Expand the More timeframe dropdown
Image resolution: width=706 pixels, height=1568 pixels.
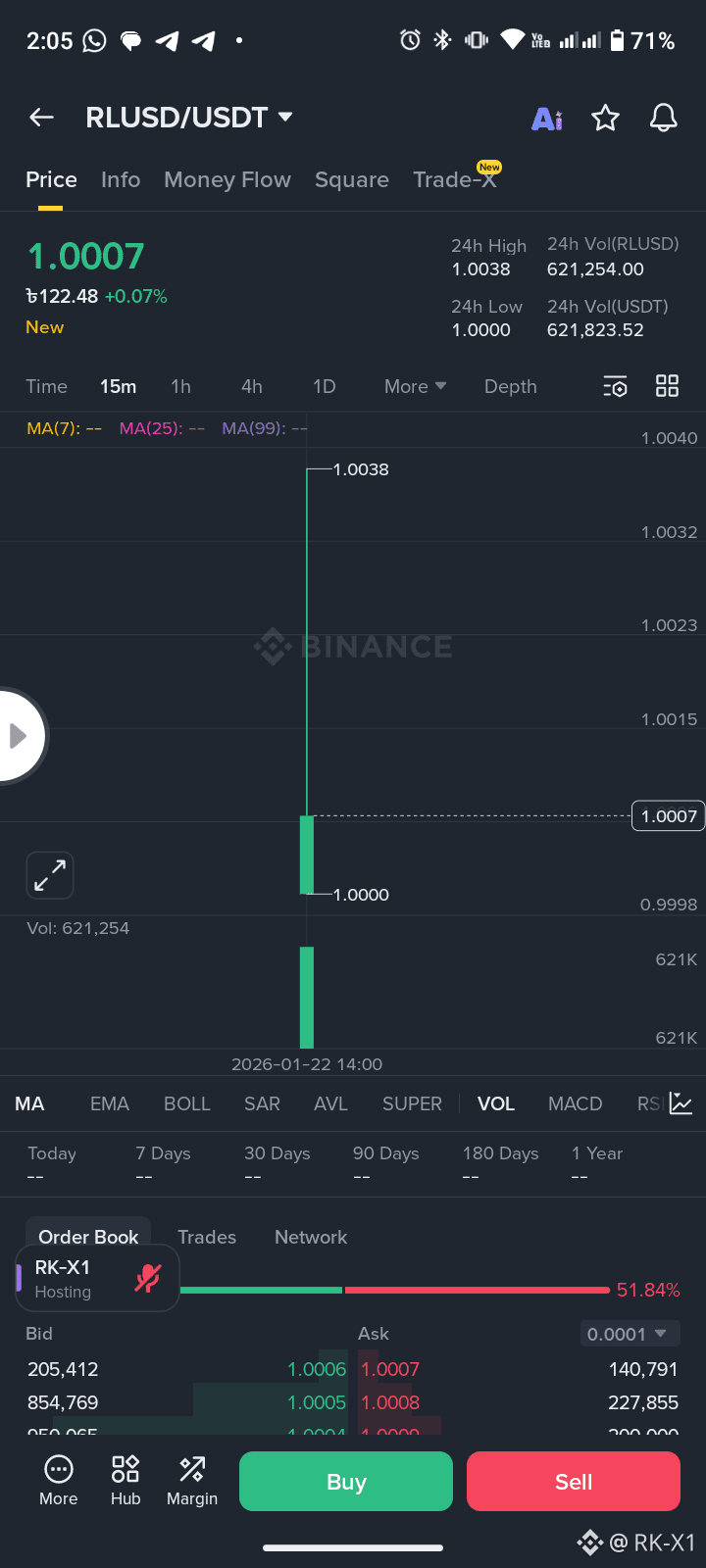click(414, 386)
